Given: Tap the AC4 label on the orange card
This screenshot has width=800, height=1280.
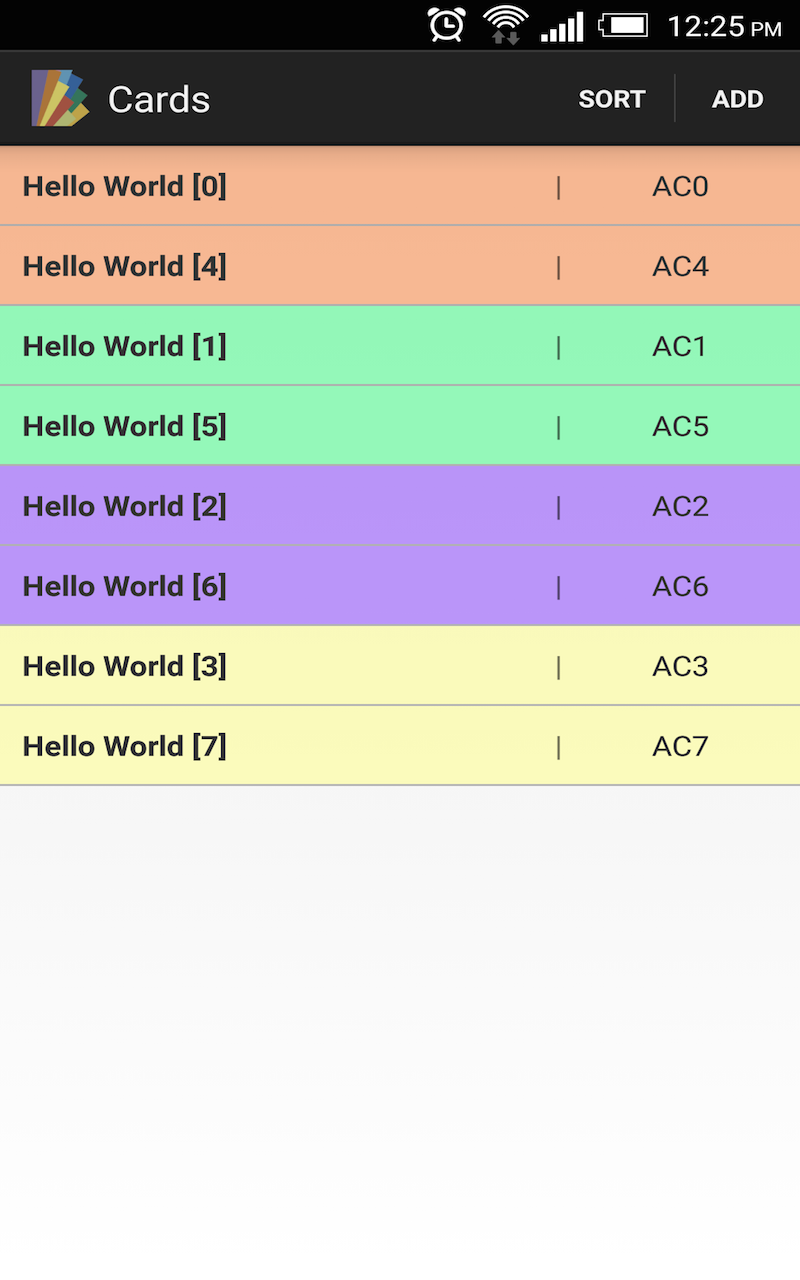Looking at the screenshot, I should pos(680,266).
